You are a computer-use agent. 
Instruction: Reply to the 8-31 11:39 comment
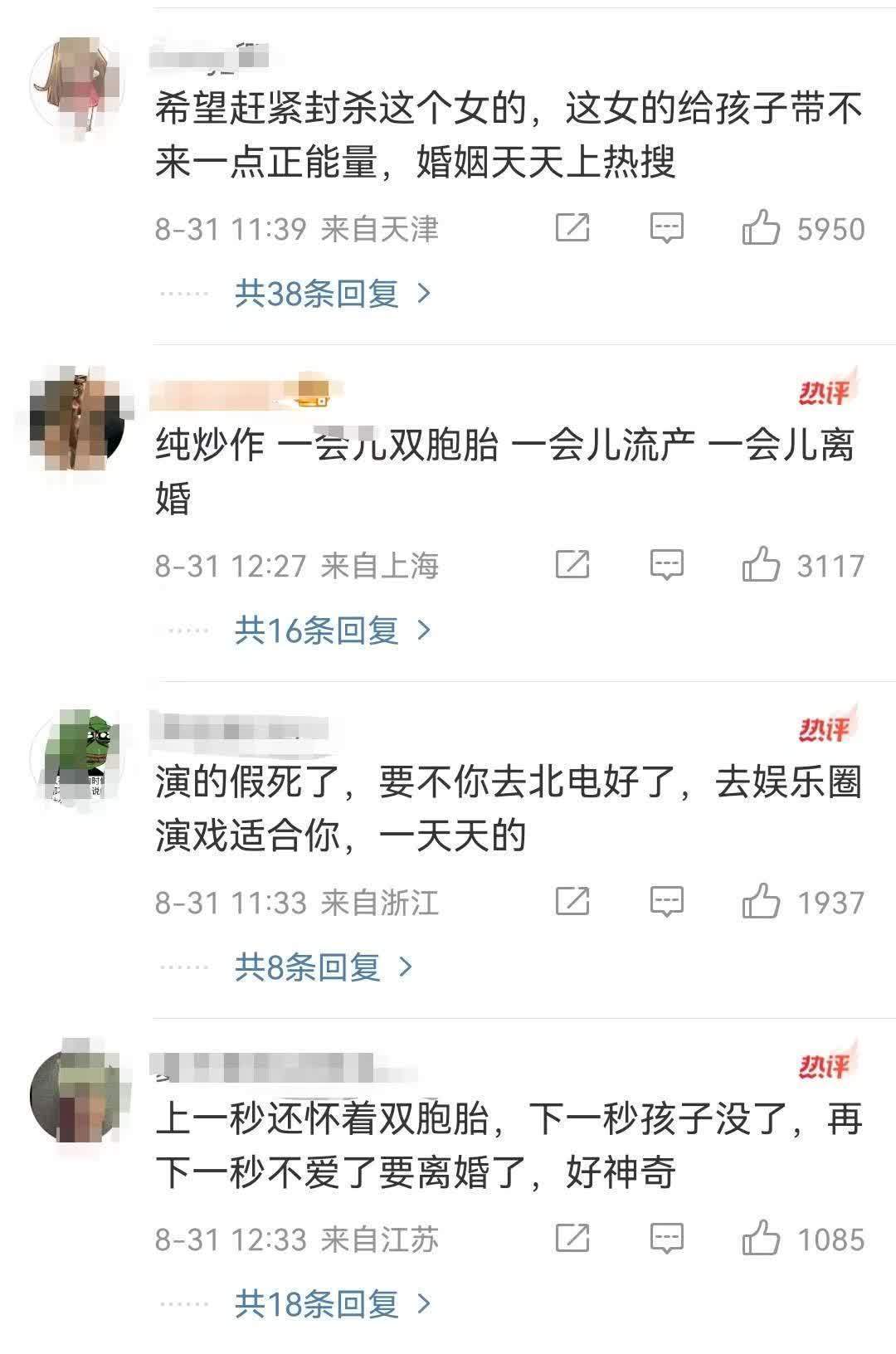666,227
